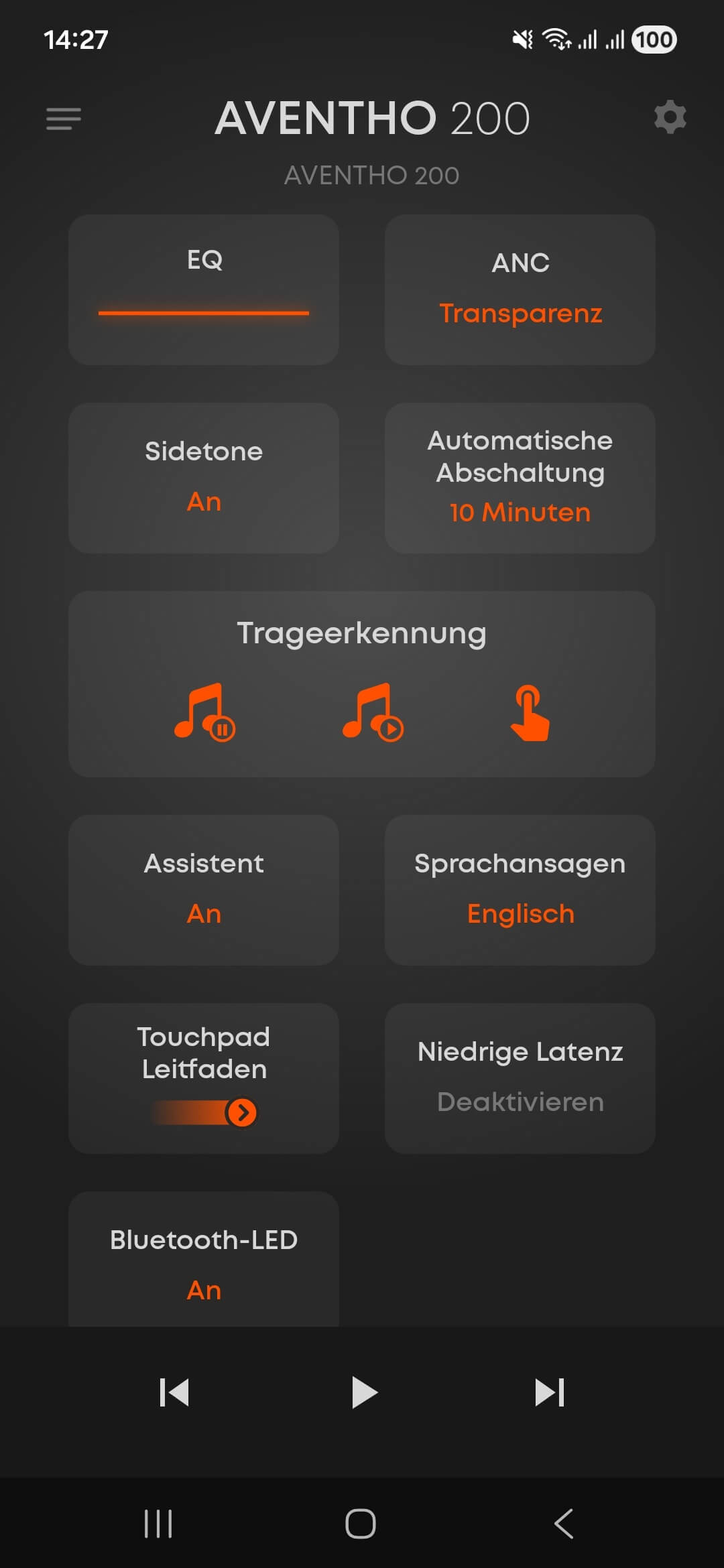724x1568 pixels.
Task: Open the hamburger menu
Action: [x=64, y=119]
